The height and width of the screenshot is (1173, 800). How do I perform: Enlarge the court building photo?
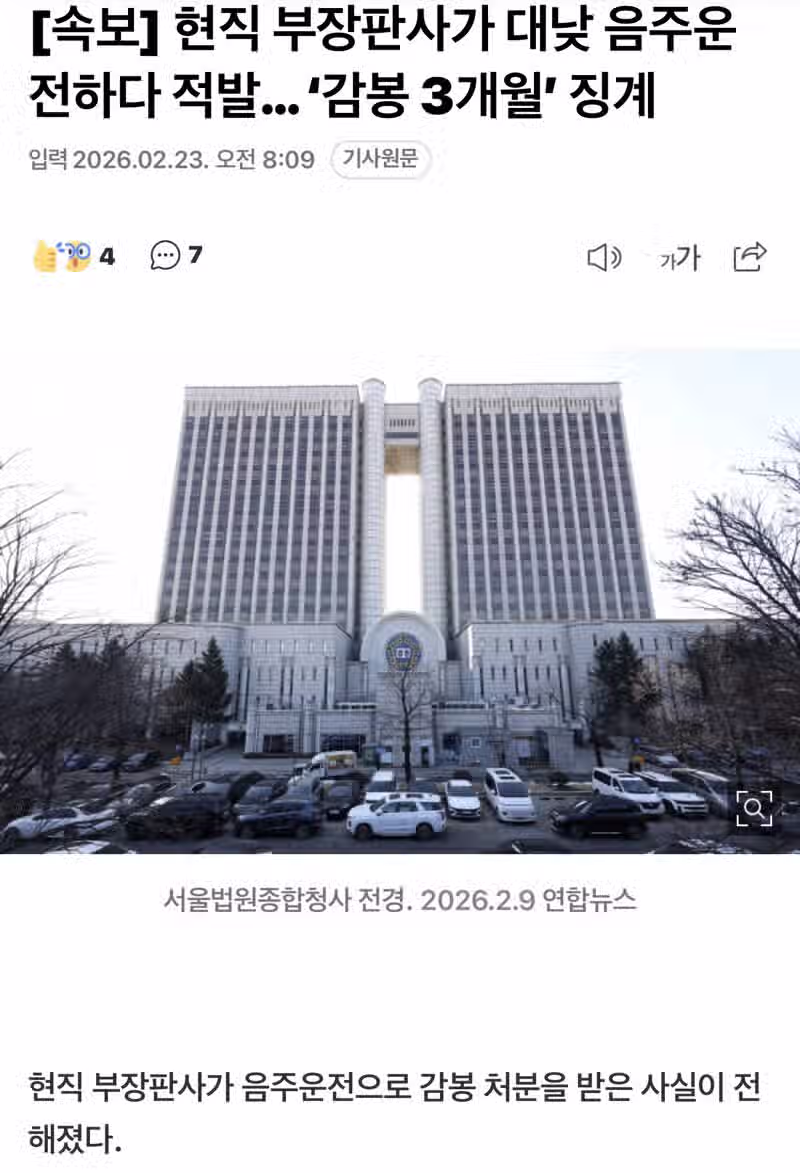click(x=753, y=807)
